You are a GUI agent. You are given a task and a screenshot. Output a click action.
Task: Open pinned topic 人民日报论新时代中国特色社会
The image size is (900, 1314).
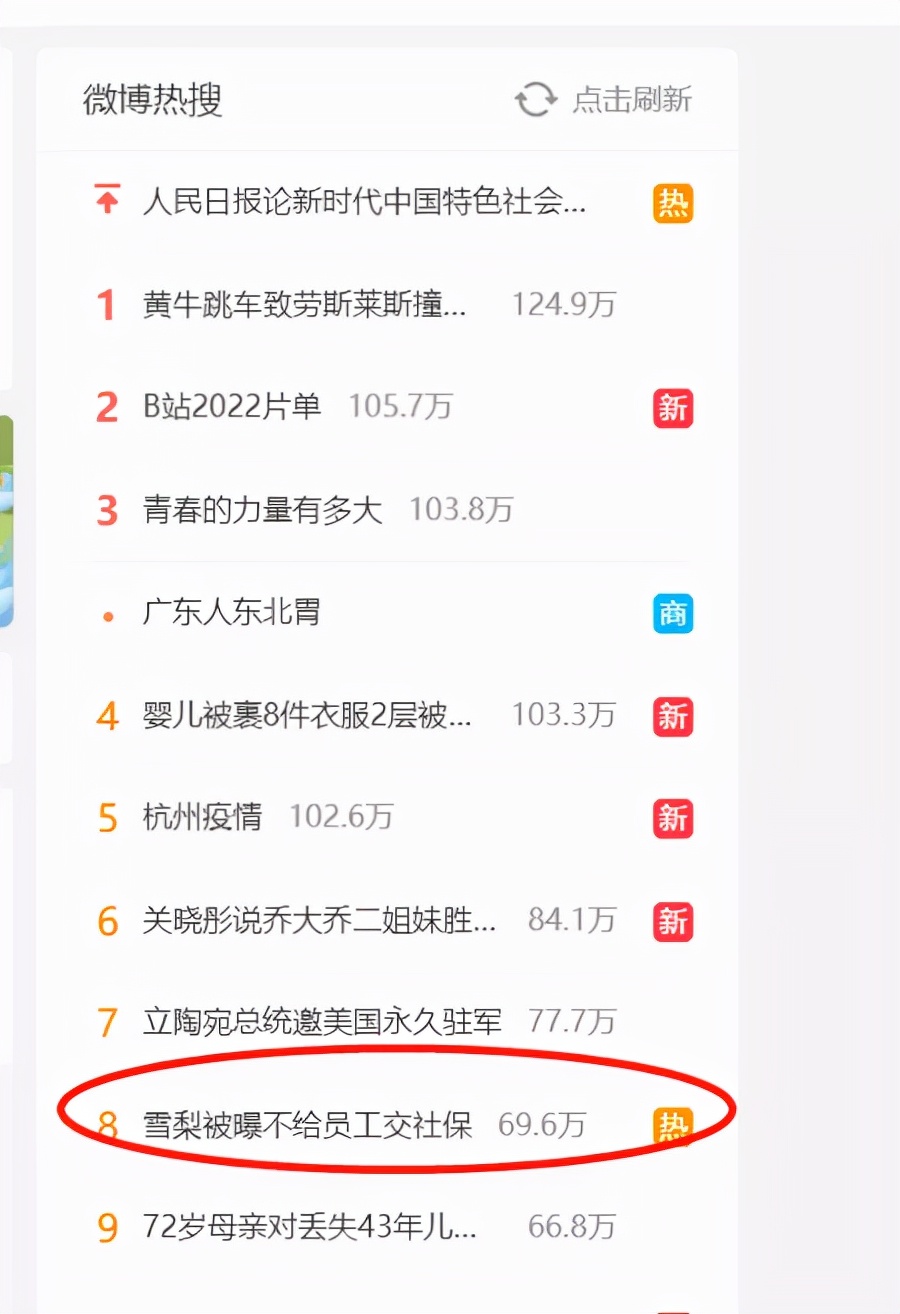coord(364,203)
